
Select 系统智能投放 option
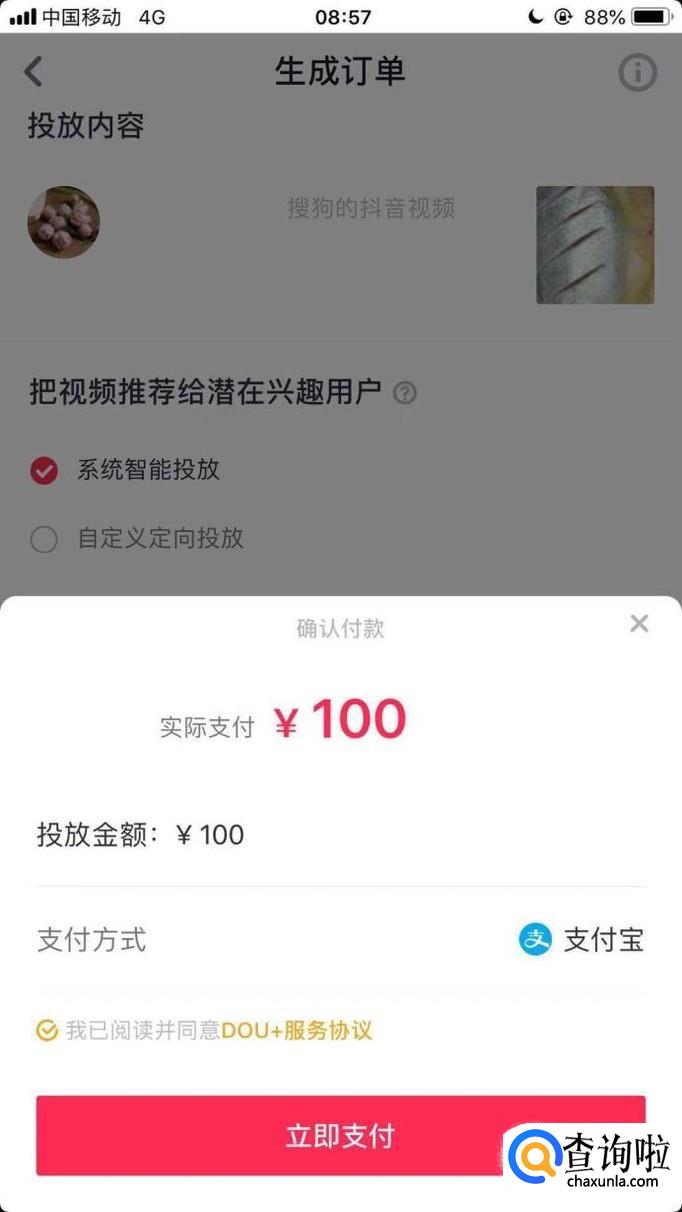[44, 471]
